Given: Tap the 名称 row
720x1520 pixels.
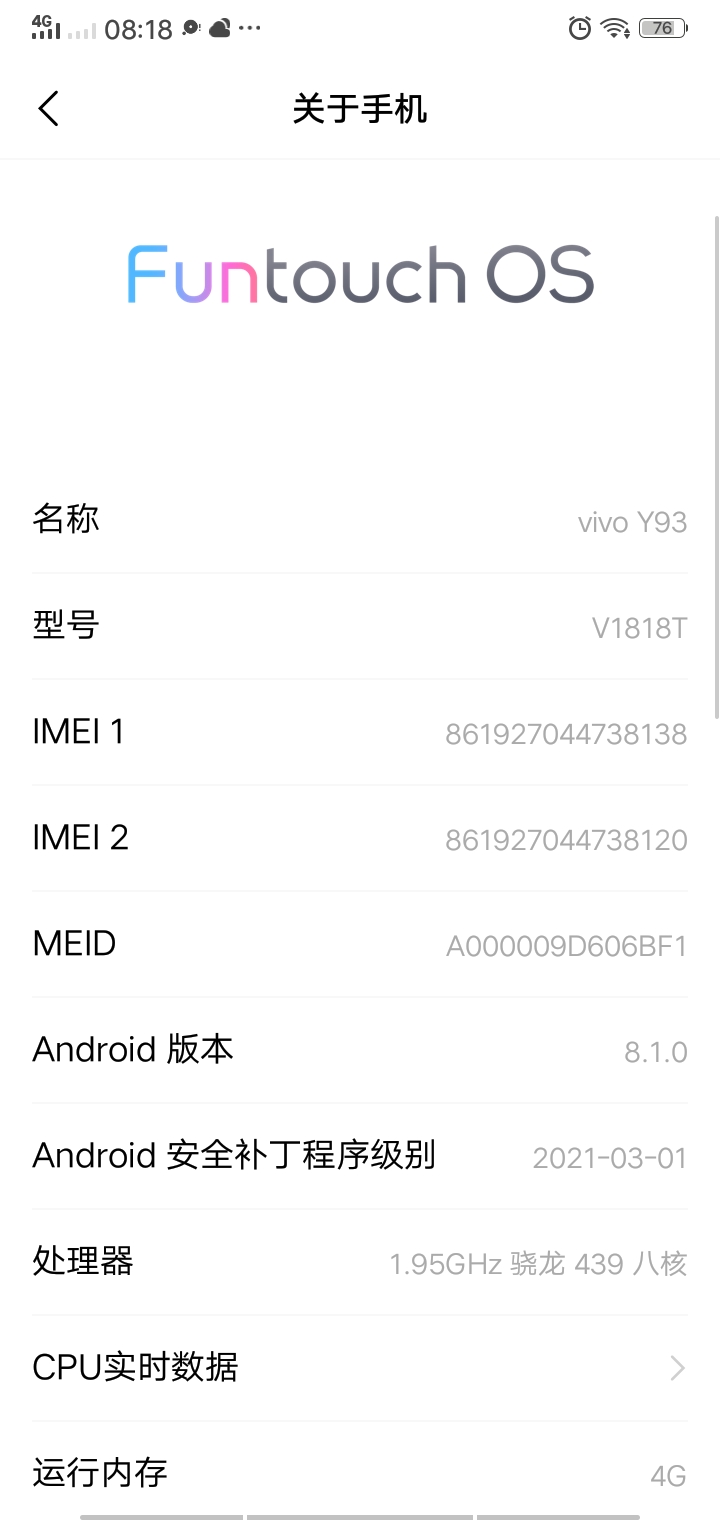Looking at the screenshot, I should pyautogui.click(x=360, y=520).
